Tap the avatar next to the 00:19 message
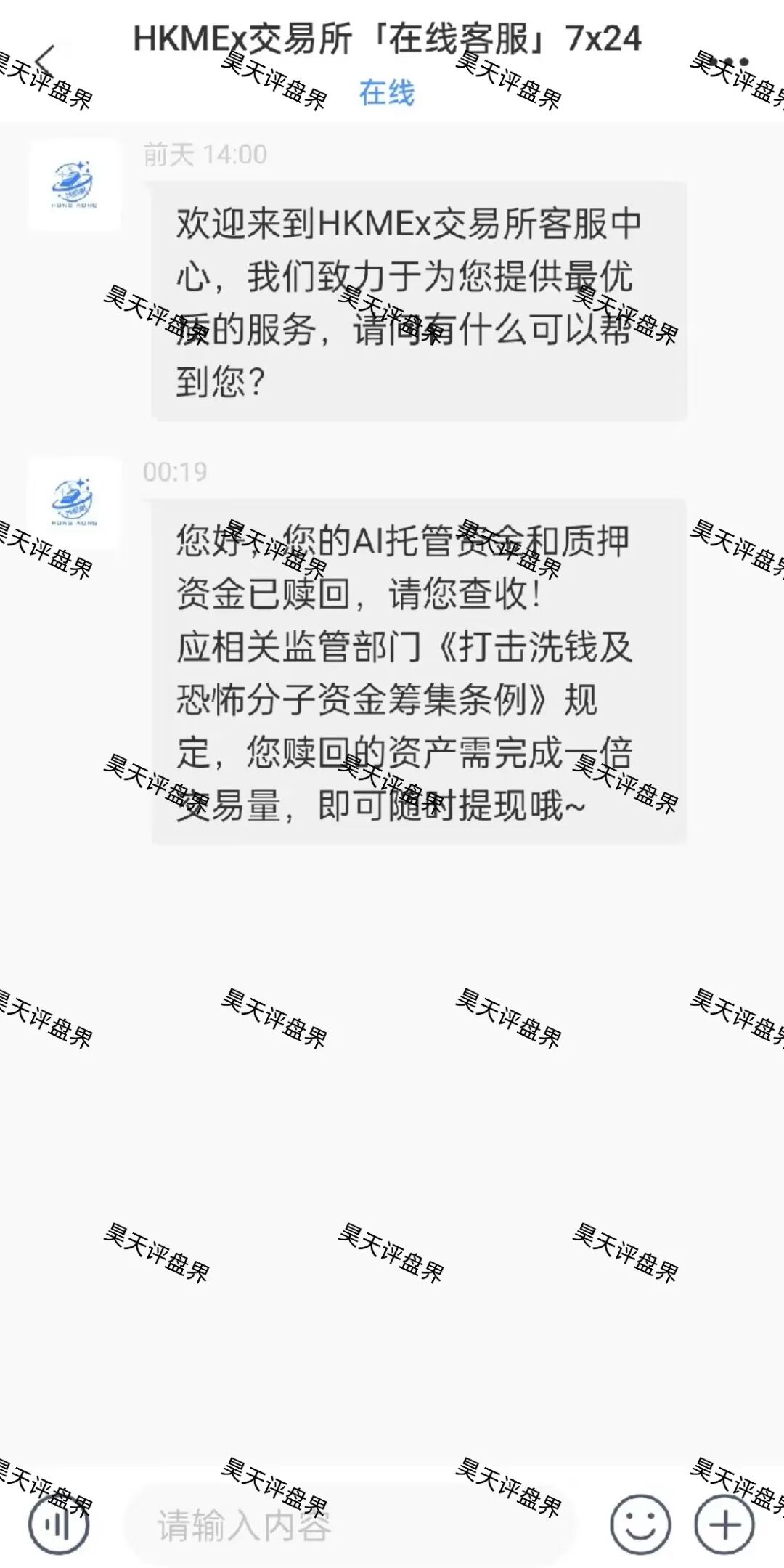784x1568 pixels. click(75, 500)
